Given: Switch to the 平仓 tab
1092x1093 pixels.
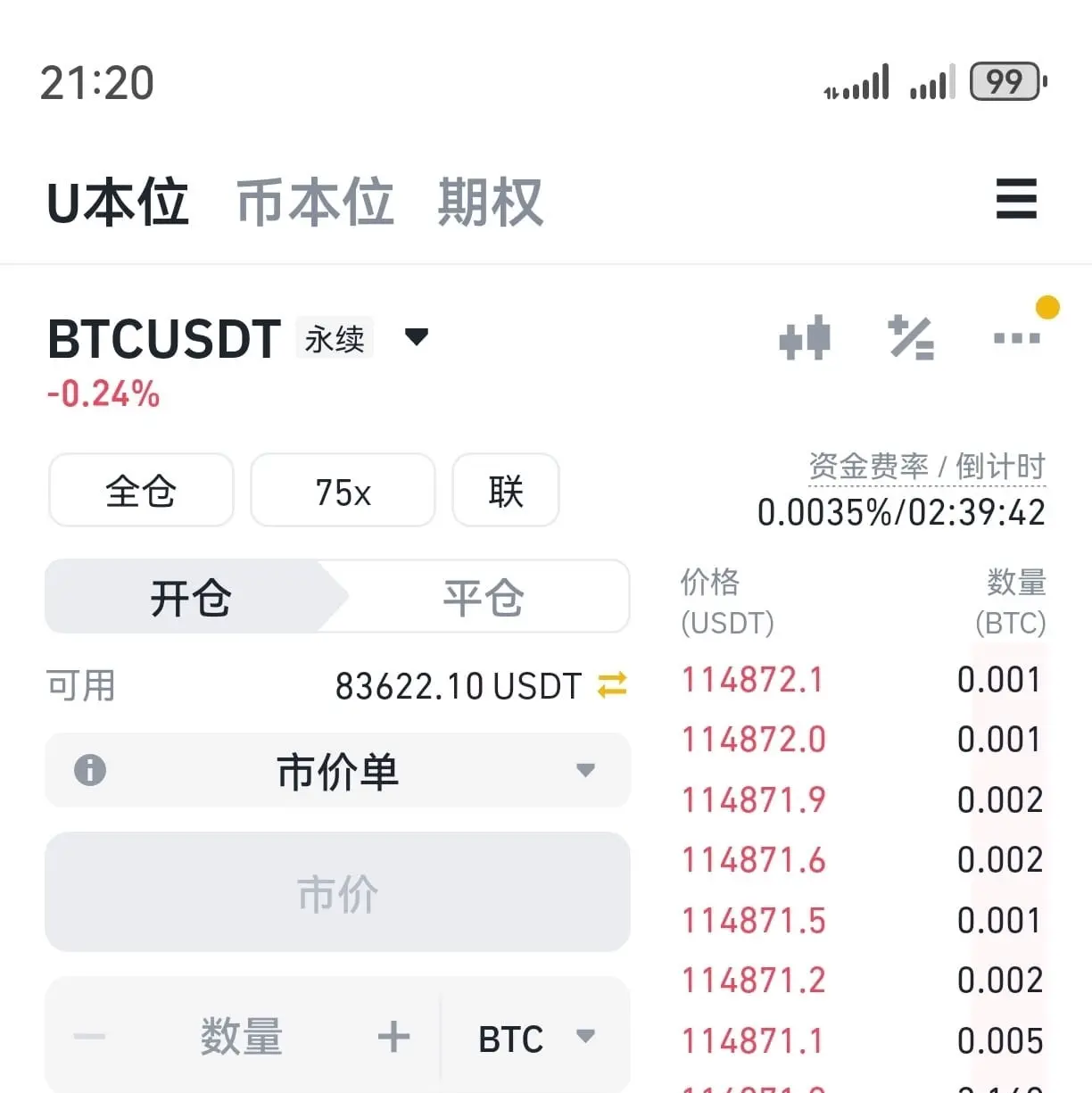Looking at the screenshot, I should (x=483, y=597).
